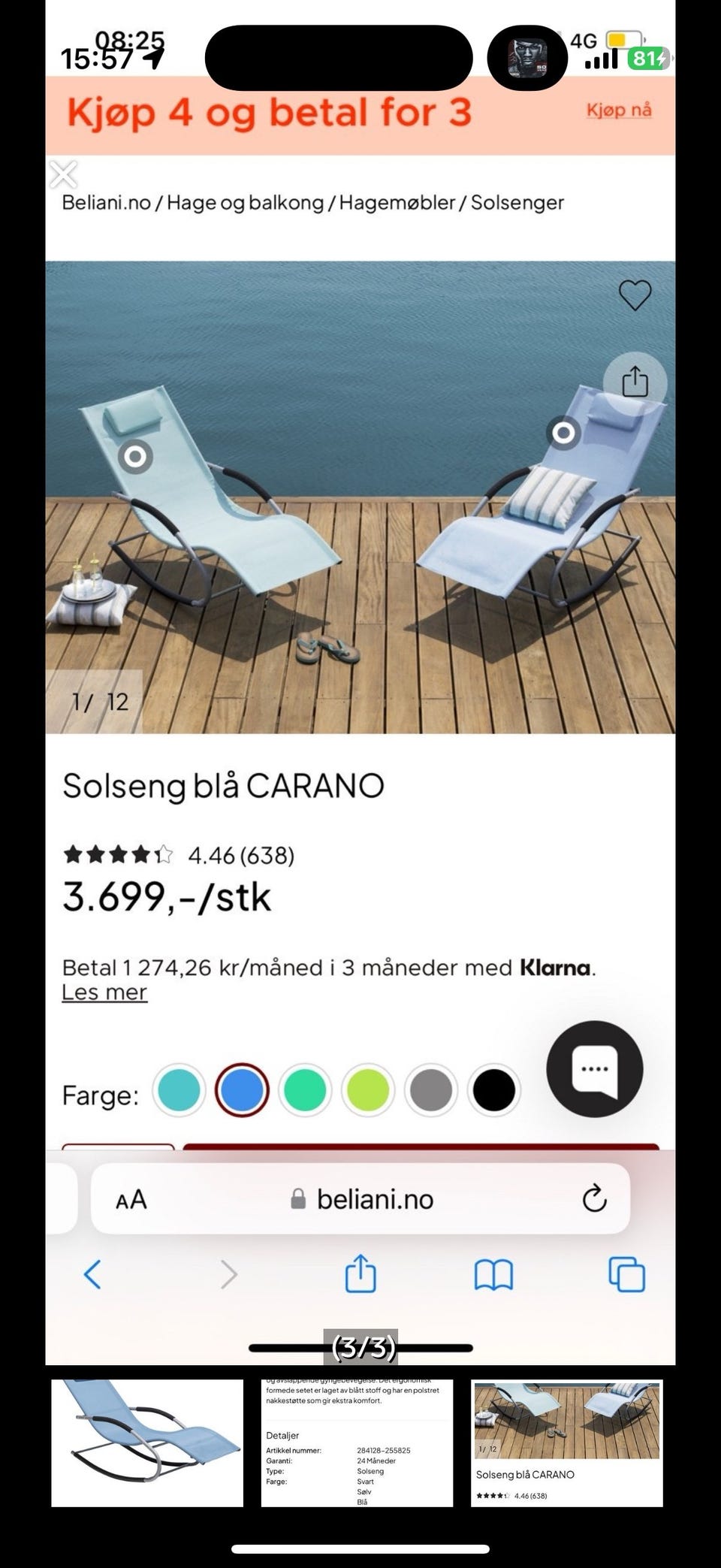Tap the heart to favorite the sunbed

[635, 295]
